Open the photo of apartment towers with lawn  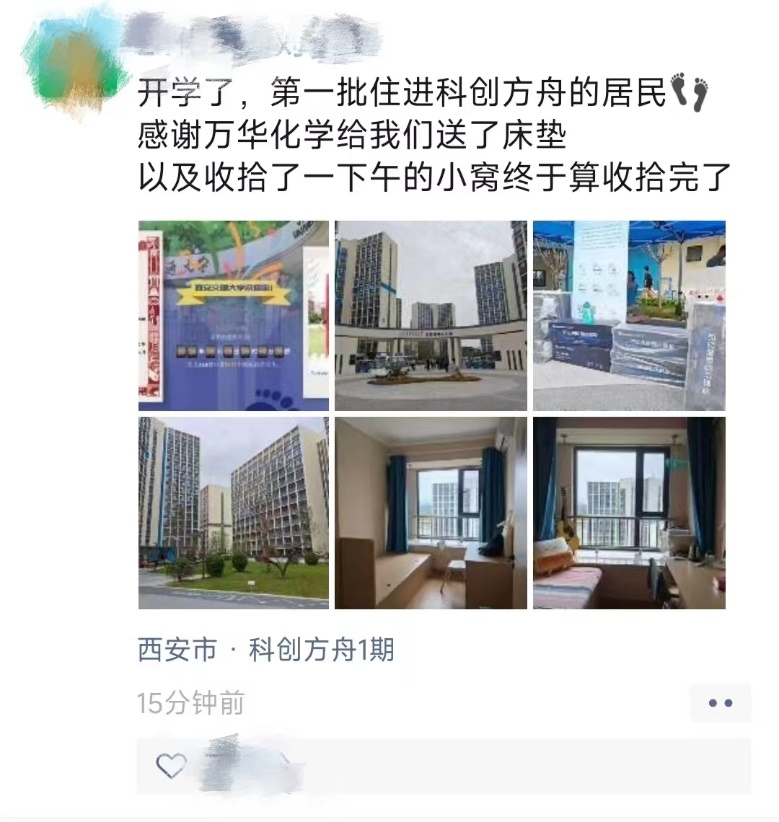pos(233,512)
